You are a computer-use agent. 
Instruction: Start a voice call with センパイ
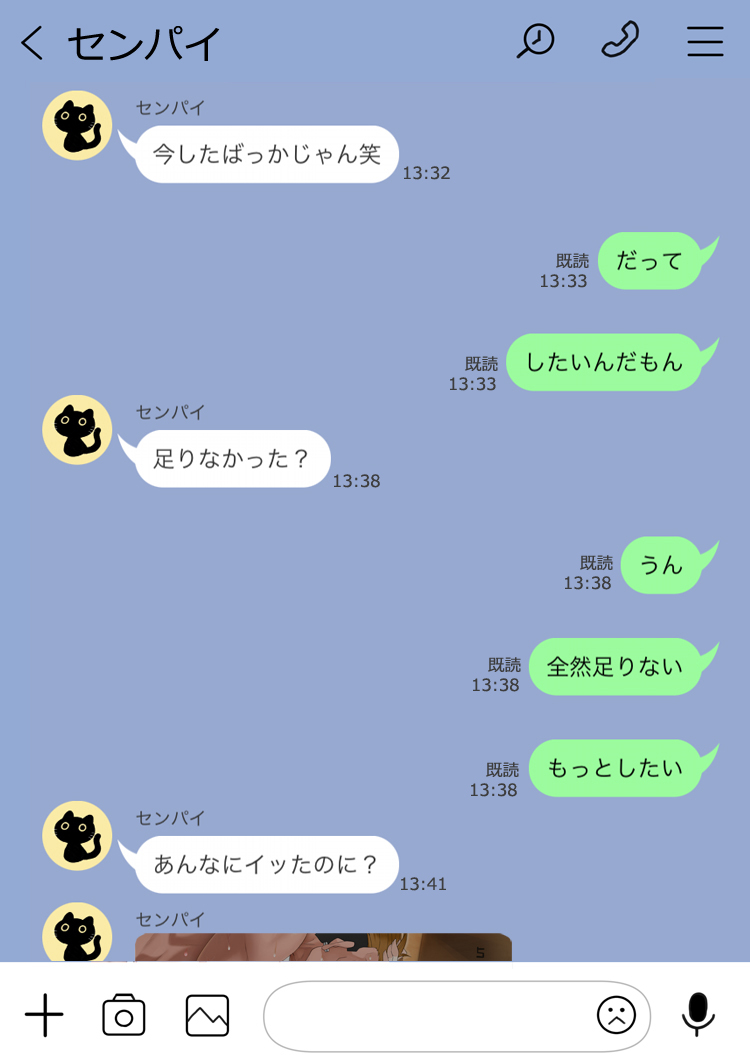[x=620, y=41]
